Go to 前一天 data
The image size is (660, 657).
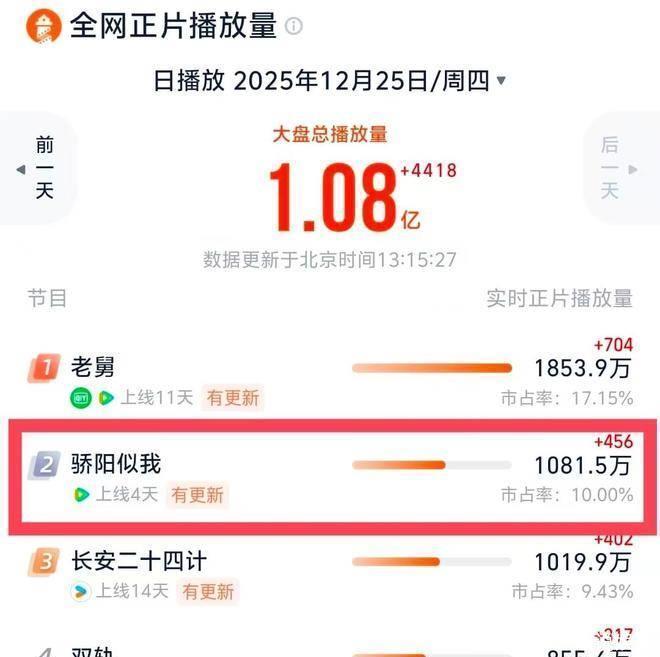tap(40, 167)
